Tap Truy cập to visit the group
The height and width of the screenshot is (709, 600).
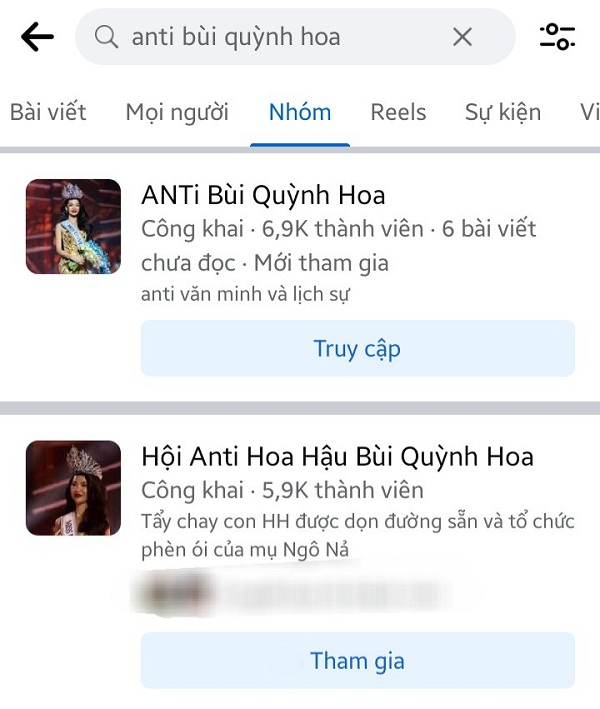(357, 349)
